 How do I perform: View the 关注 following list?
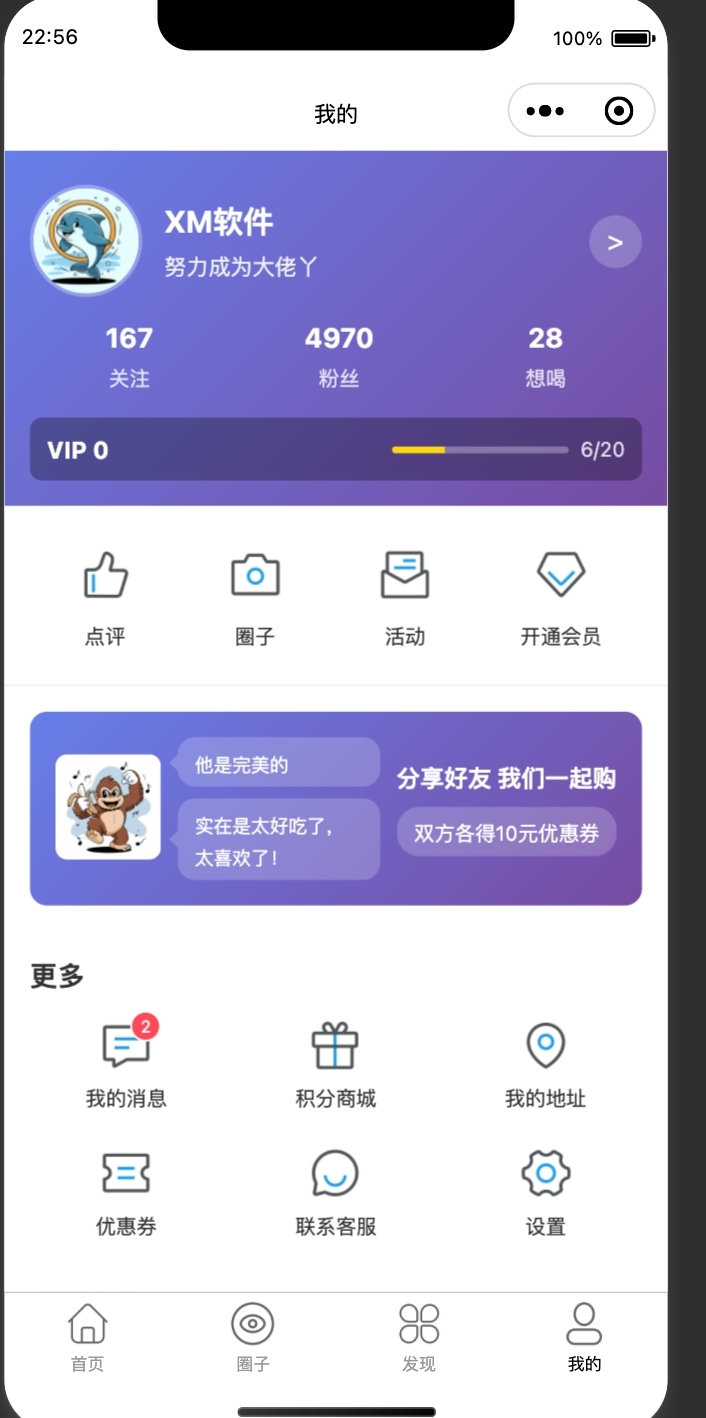click(129, 356)
